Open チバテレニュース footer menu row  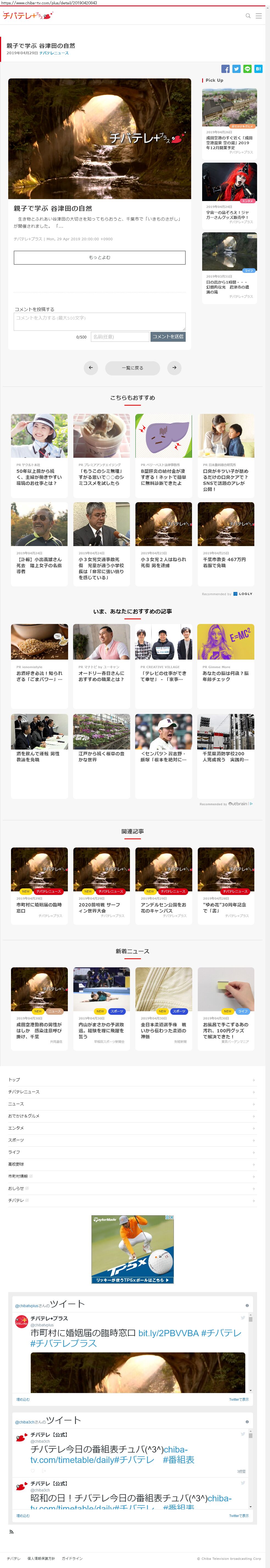click(132, 1092)
